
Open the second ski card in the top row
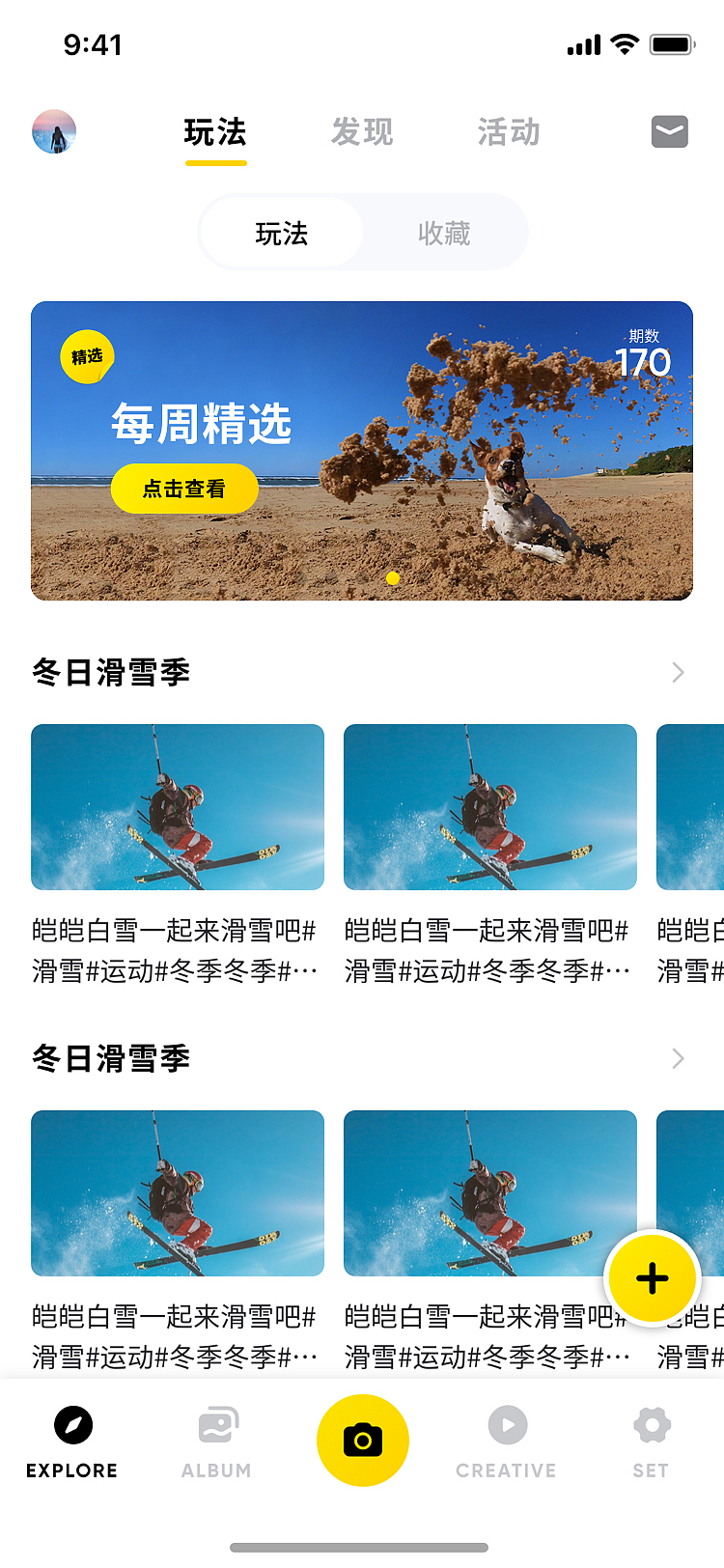point(490,807)
